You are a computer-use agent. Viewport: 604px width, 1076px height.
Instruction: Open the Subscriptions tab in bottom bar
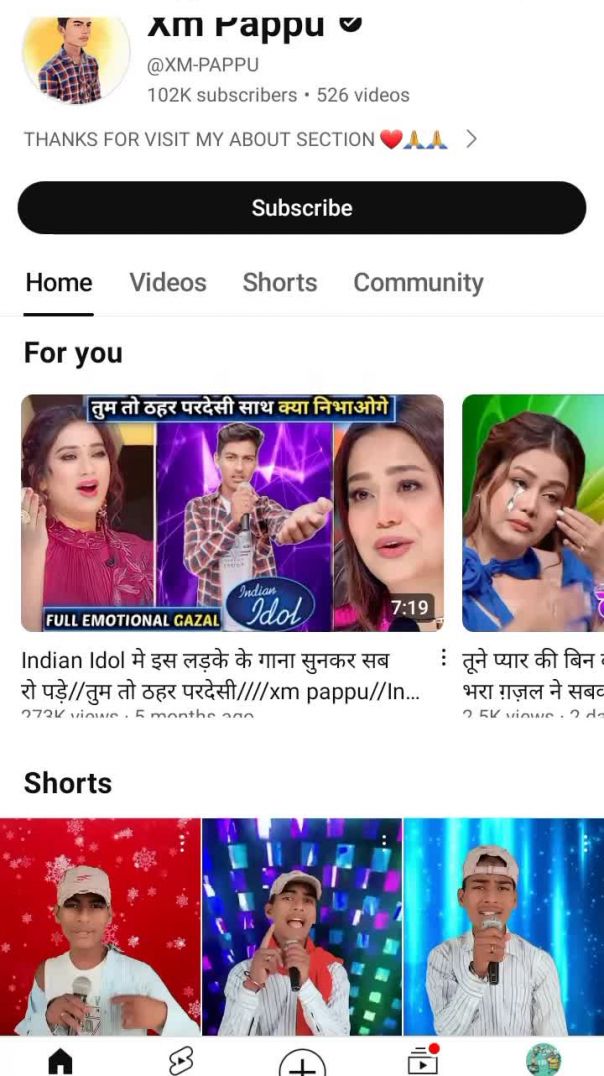(423, 1060)
